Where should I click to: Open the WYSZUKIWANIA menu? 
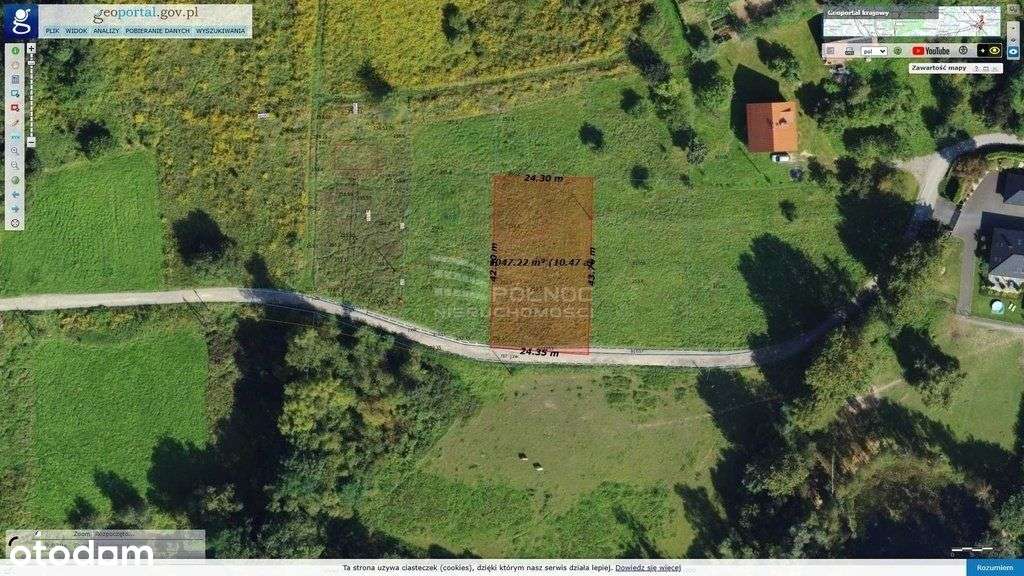click(220, 31)
